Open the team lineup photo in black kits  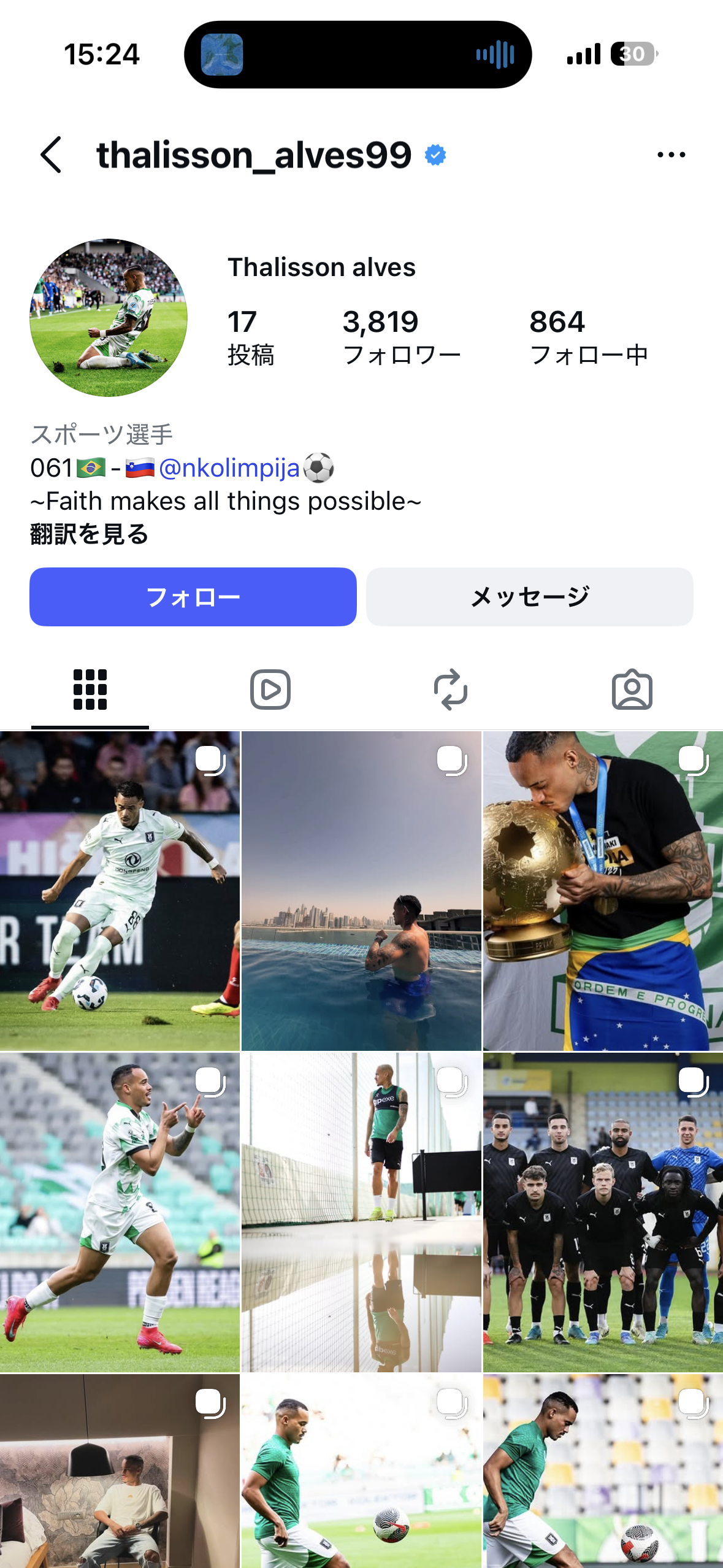tap(603, 1212)
